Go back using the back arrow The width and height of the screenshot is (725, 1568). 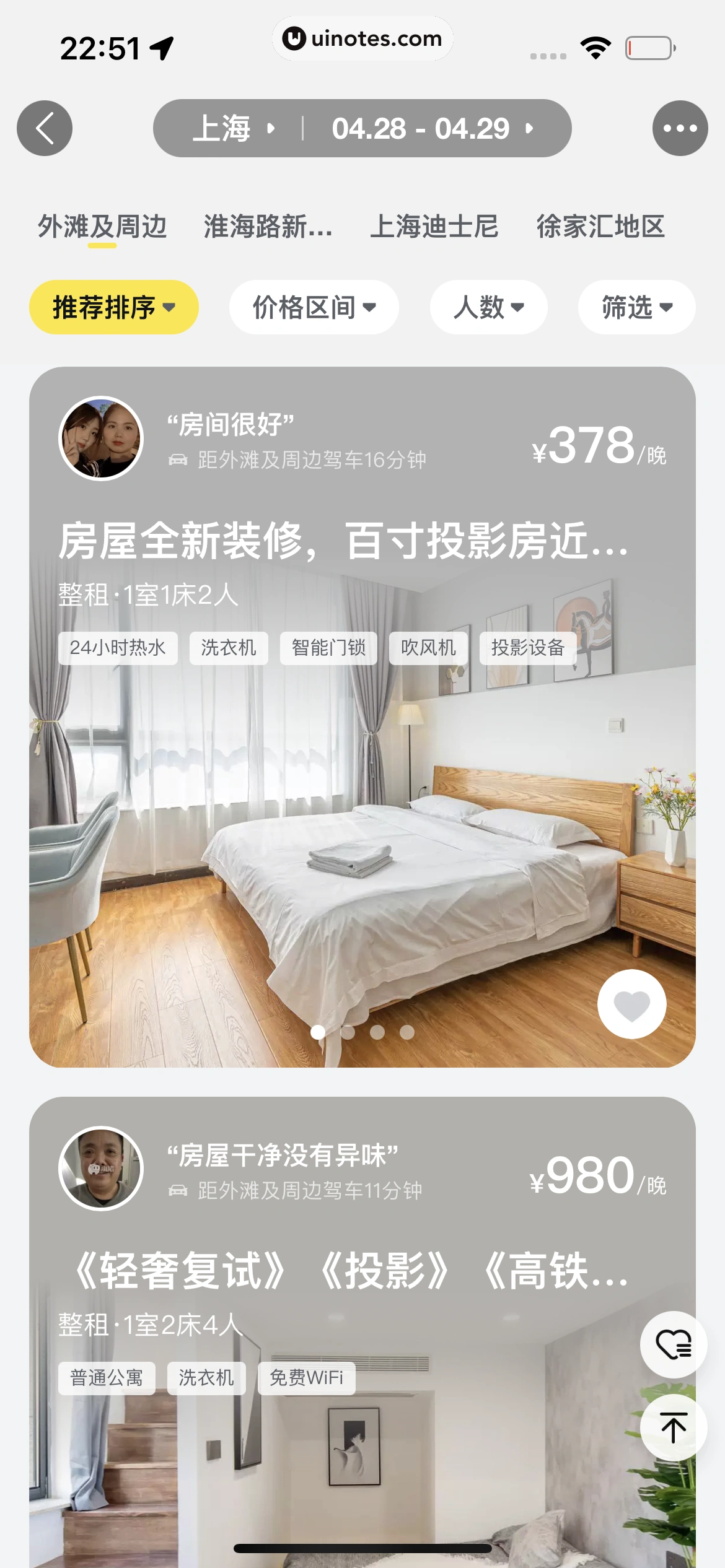pyautogui.click(x=45, y=128)
